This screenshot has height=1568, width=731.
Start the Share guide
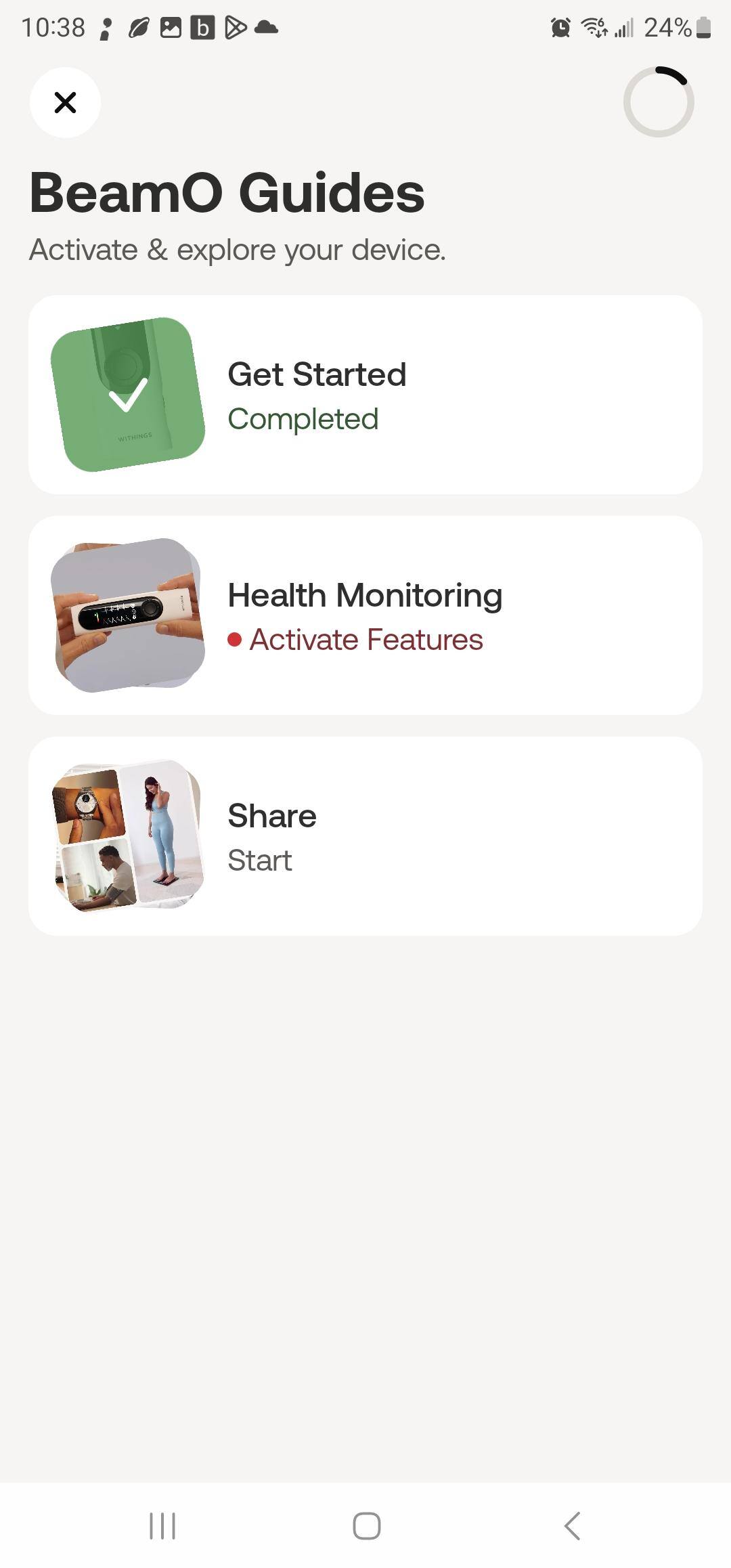coord(365,836)
